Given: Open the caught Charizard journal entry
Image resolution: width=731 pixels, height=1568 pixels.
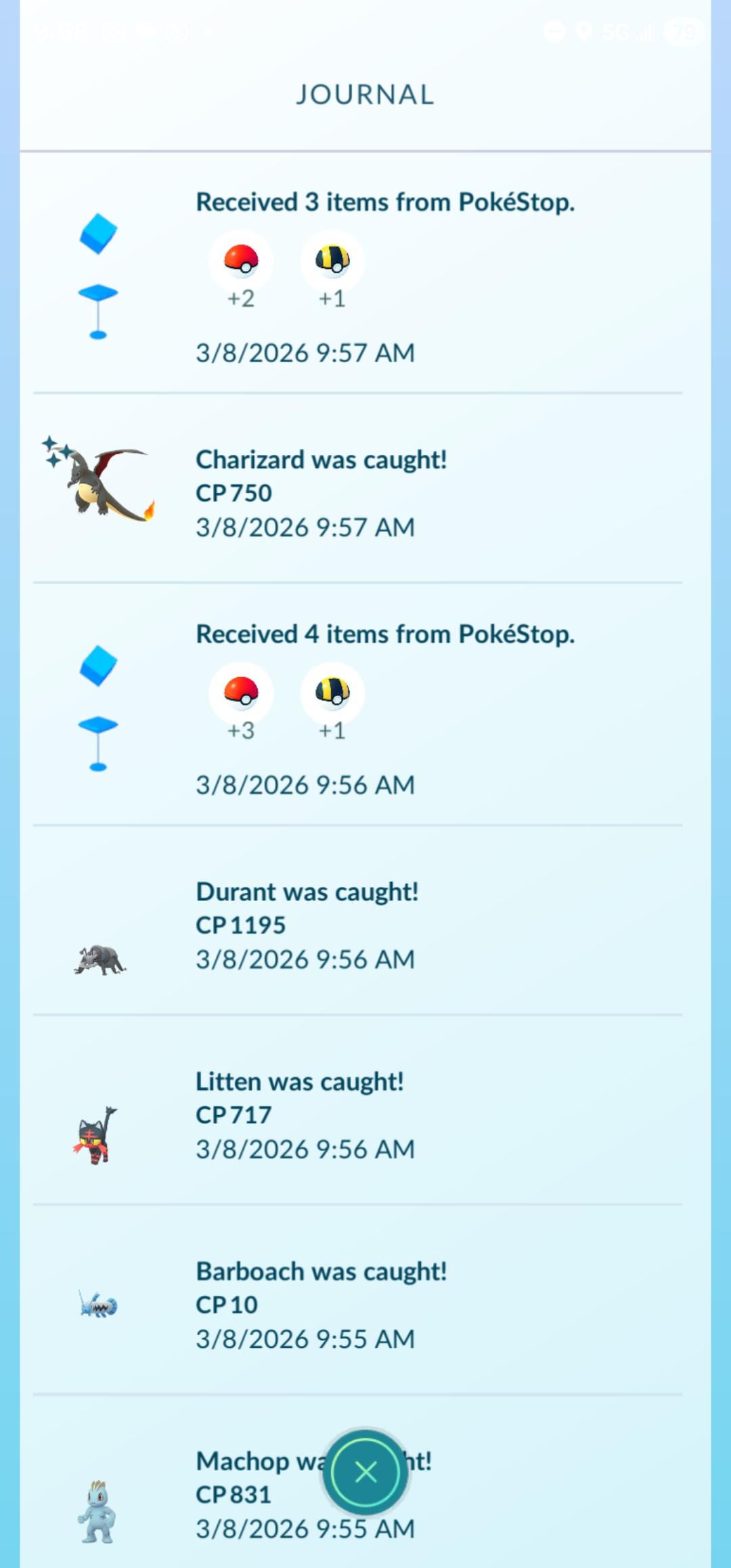Looking at the screenshot, I should click(321, 492).
